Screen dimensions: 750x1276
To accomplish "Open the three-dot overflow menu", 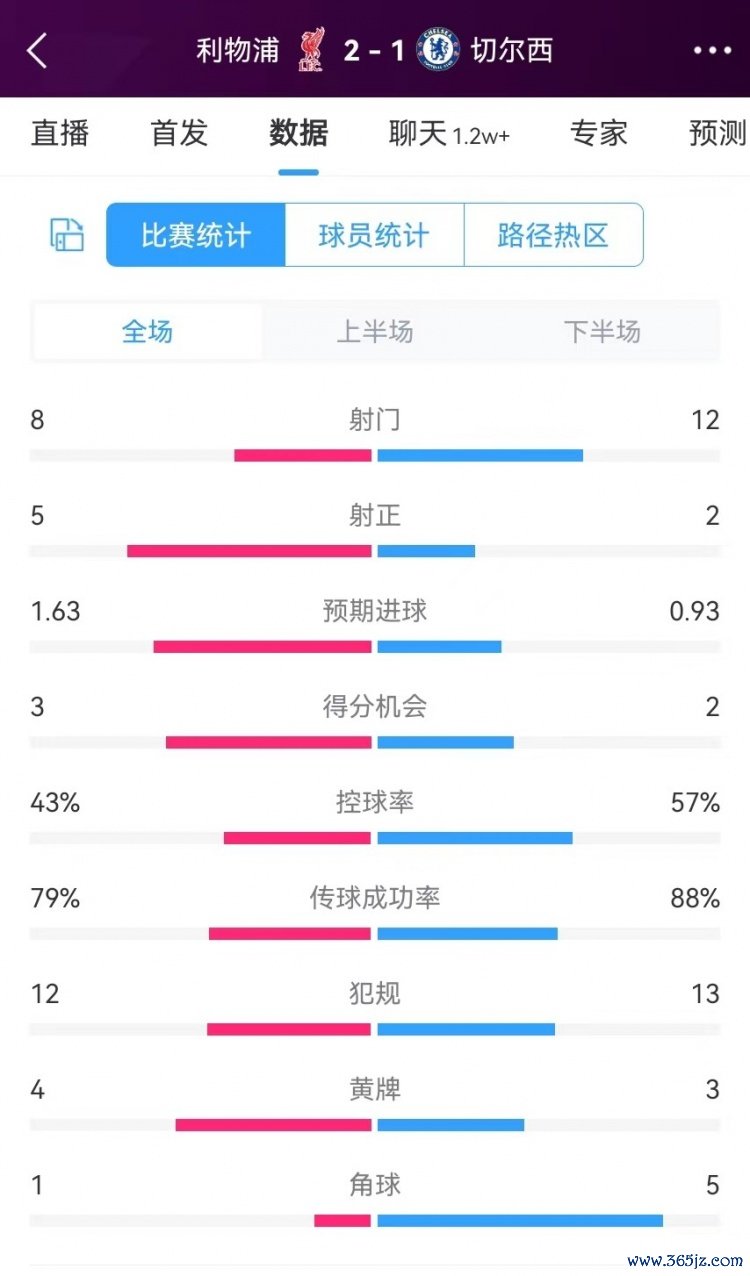I will click(712, 50).
